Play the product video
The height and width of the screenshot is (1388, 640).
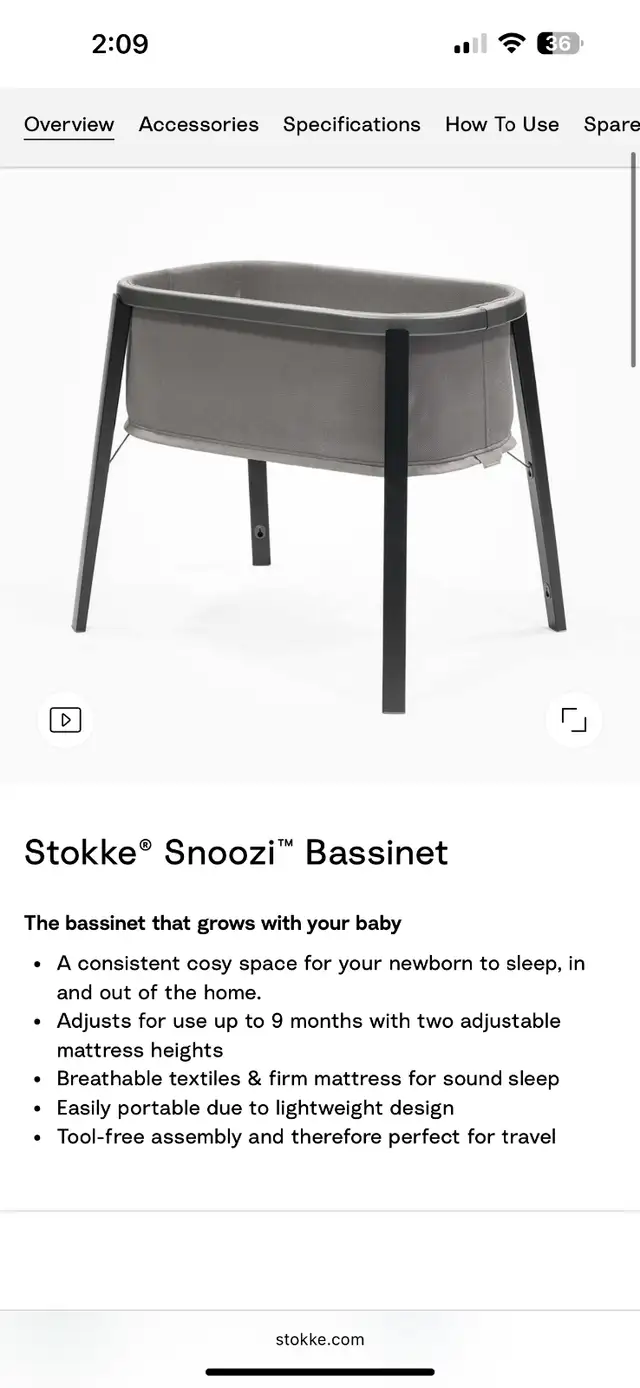[x=65, y=720]
